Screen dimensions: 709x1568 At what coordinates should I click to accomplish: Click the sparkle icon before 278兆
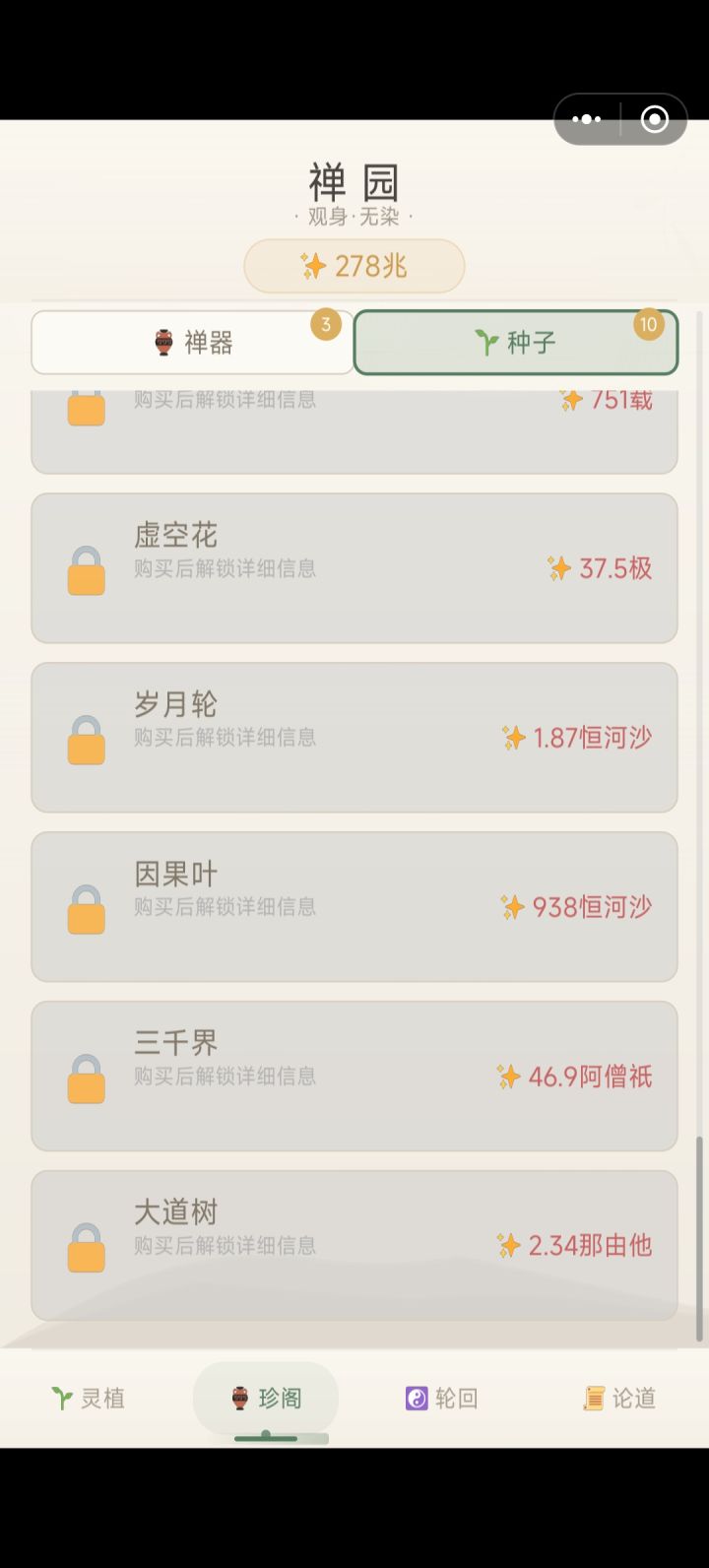coord(311,265)
